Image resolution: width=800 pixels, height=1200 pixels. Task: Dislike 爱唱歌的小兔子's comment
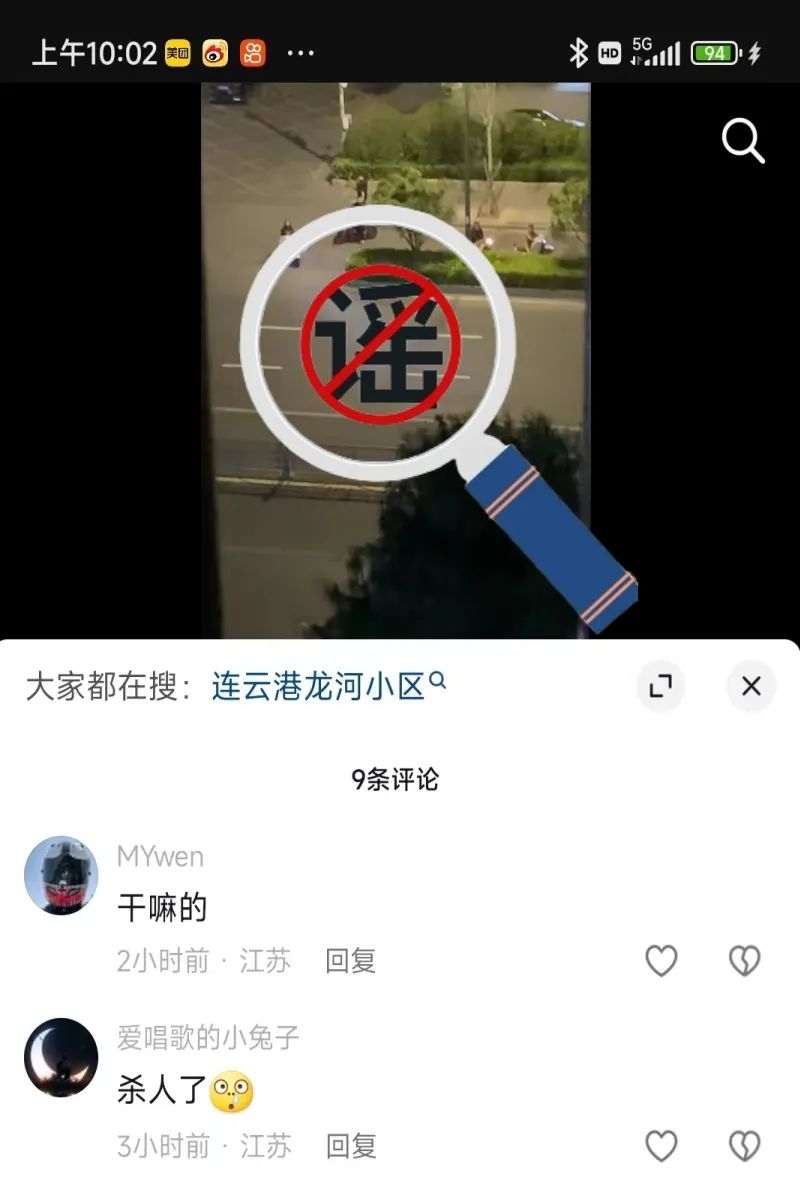pyautogui.click(x=744, y=1145)
